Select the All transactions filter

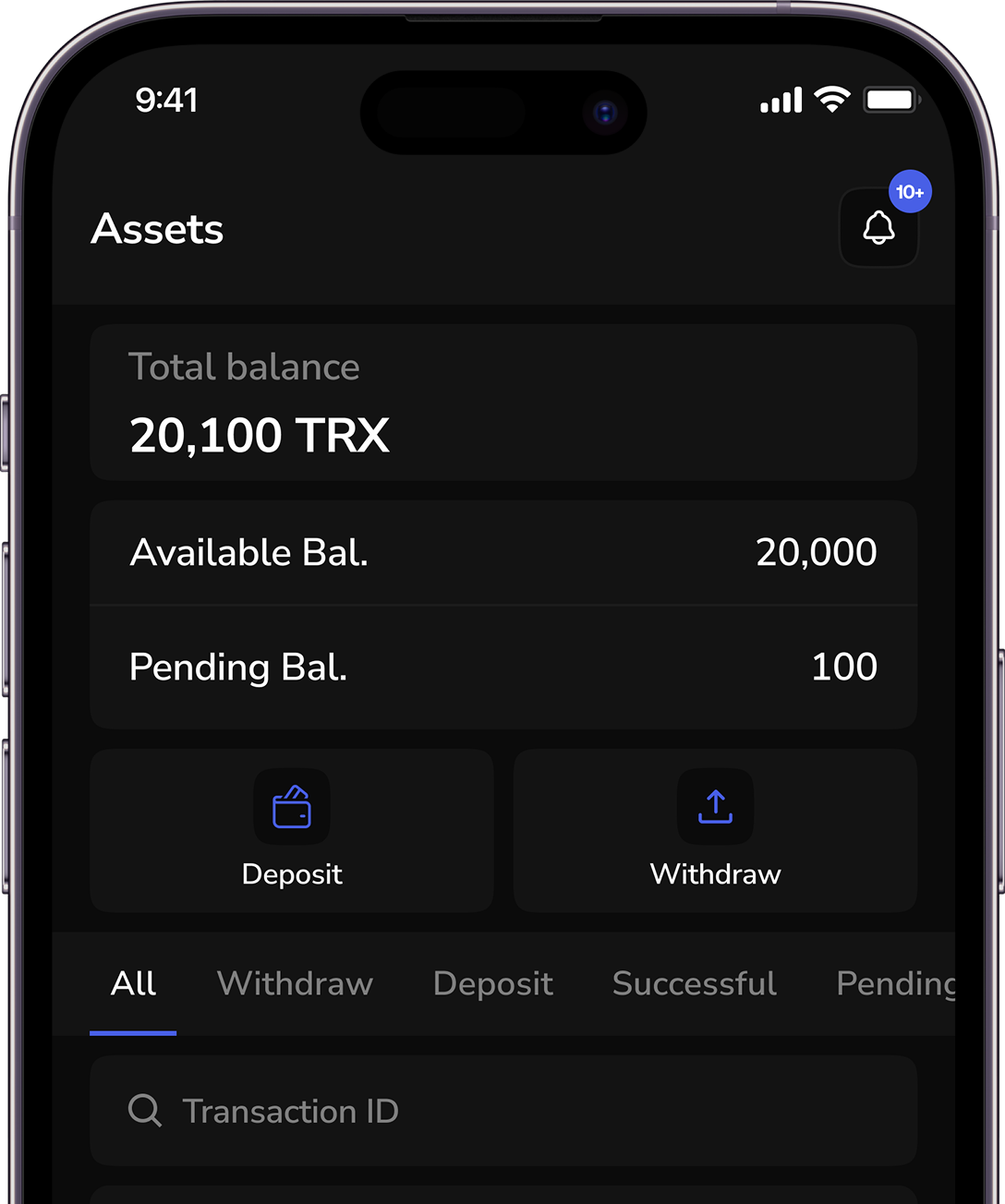coord(133,983)
